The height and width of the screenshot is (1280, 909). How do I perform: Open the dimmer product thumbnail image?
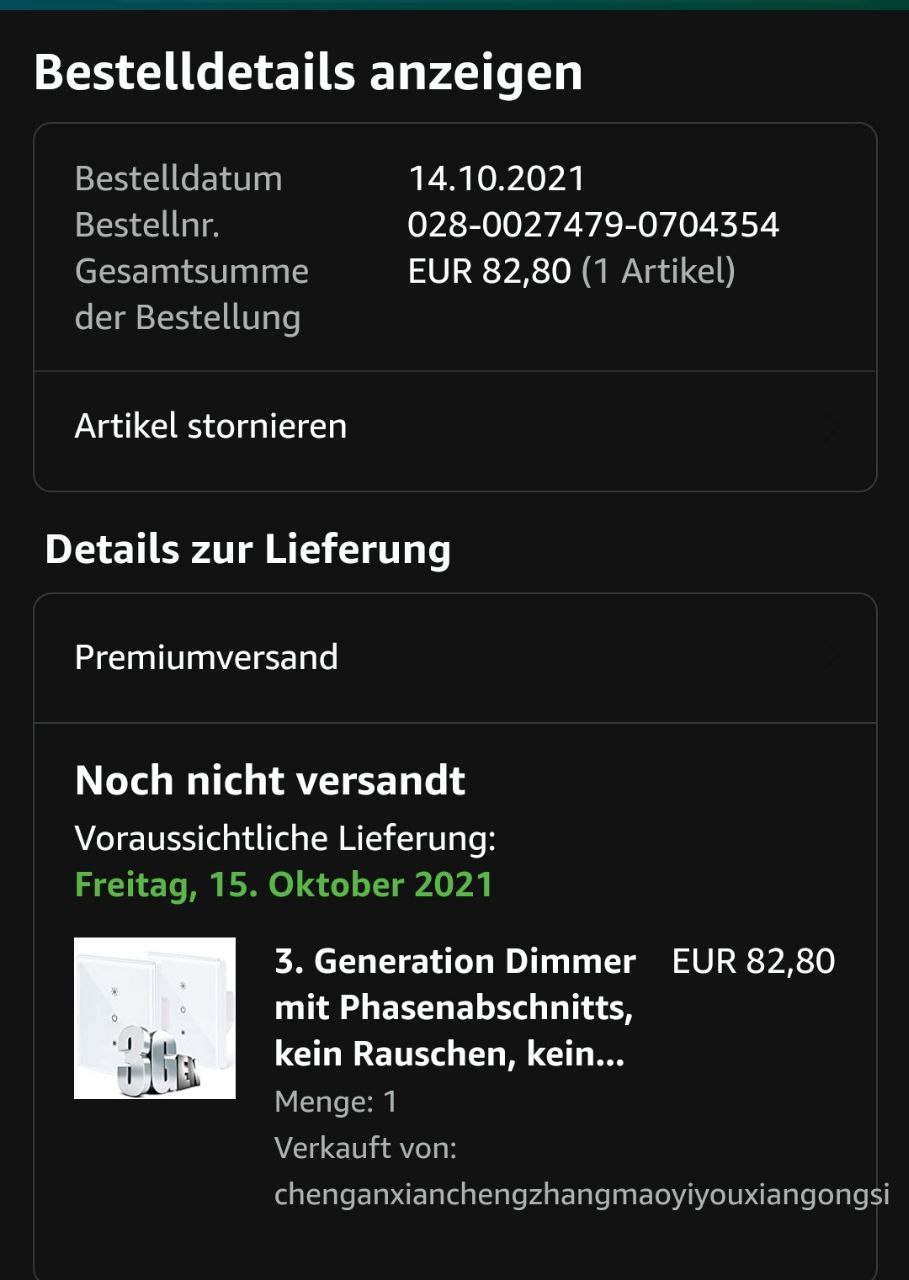155,1018
